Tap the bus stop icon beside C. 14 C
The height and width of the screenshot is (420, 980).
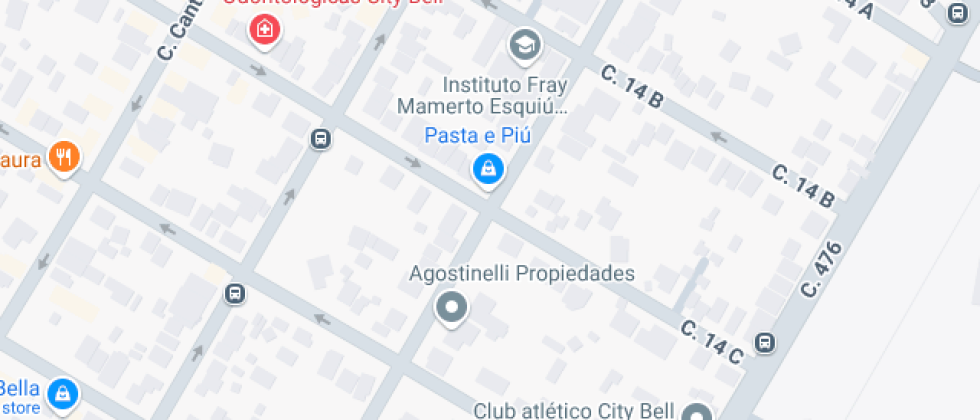pos(764,342)
